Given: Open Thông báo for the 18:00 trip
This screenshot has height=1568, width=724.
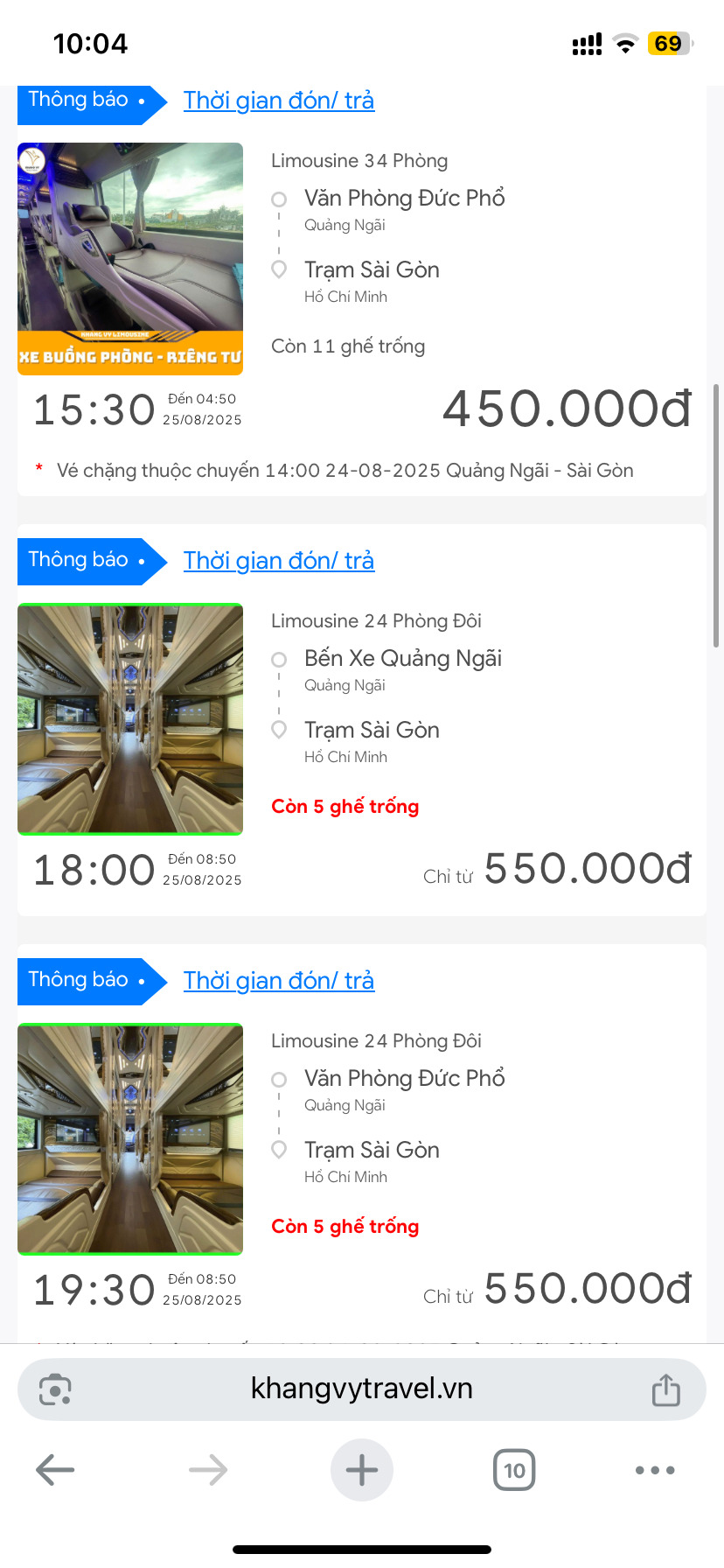Looking at the screenshot, I should [x=87, y=561].
